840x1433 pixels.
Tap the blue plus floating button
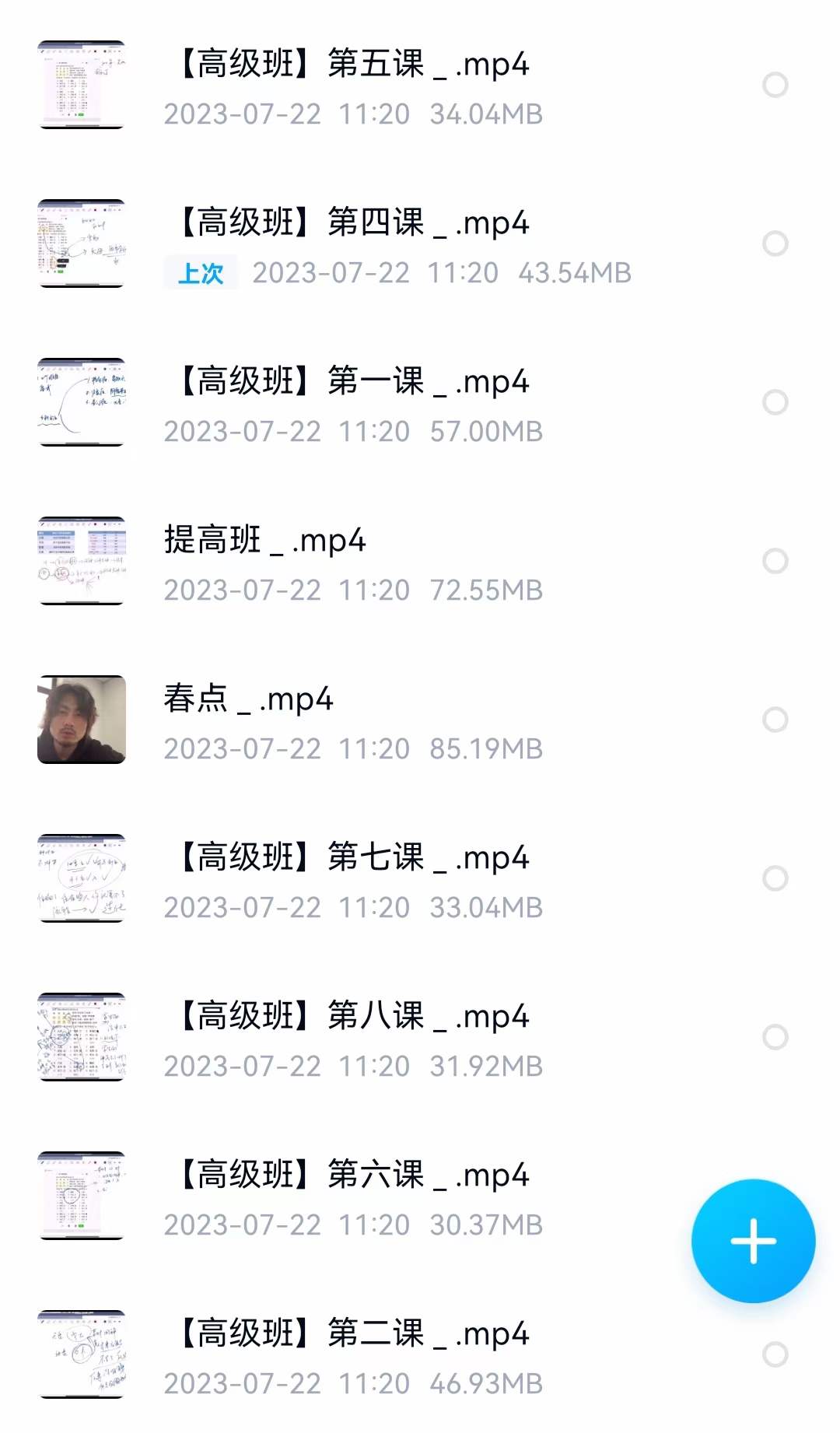pos(753,1241)
